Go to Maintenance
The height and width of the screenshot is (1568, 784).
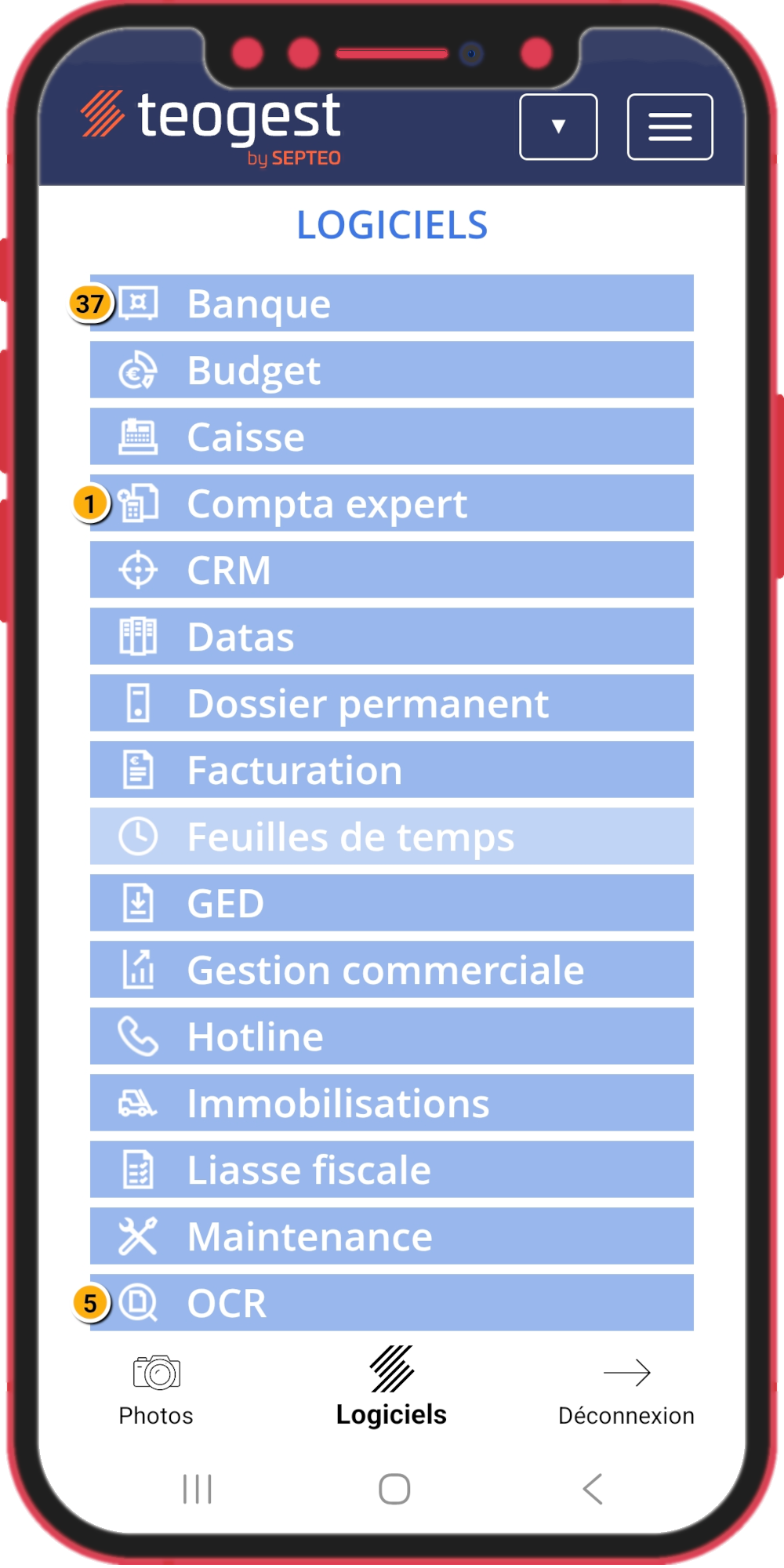coord(392,1236)
